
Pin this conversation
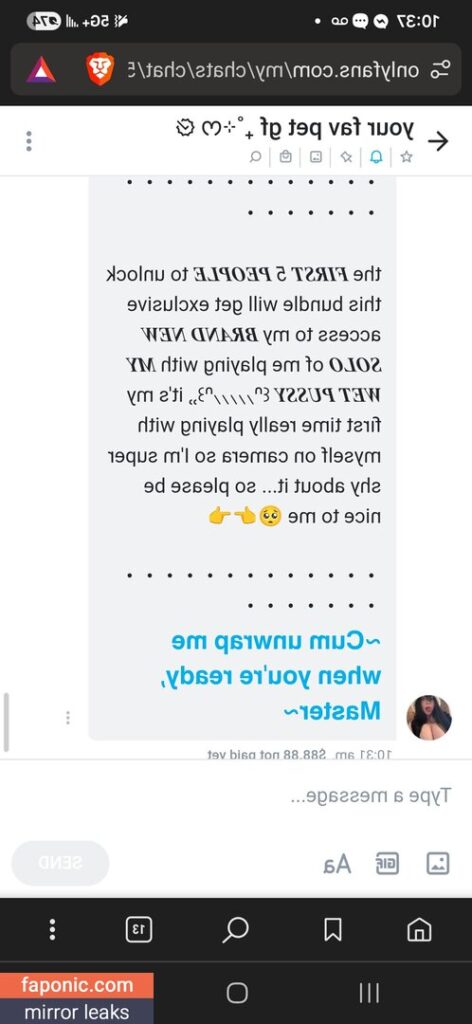(346, 157)
